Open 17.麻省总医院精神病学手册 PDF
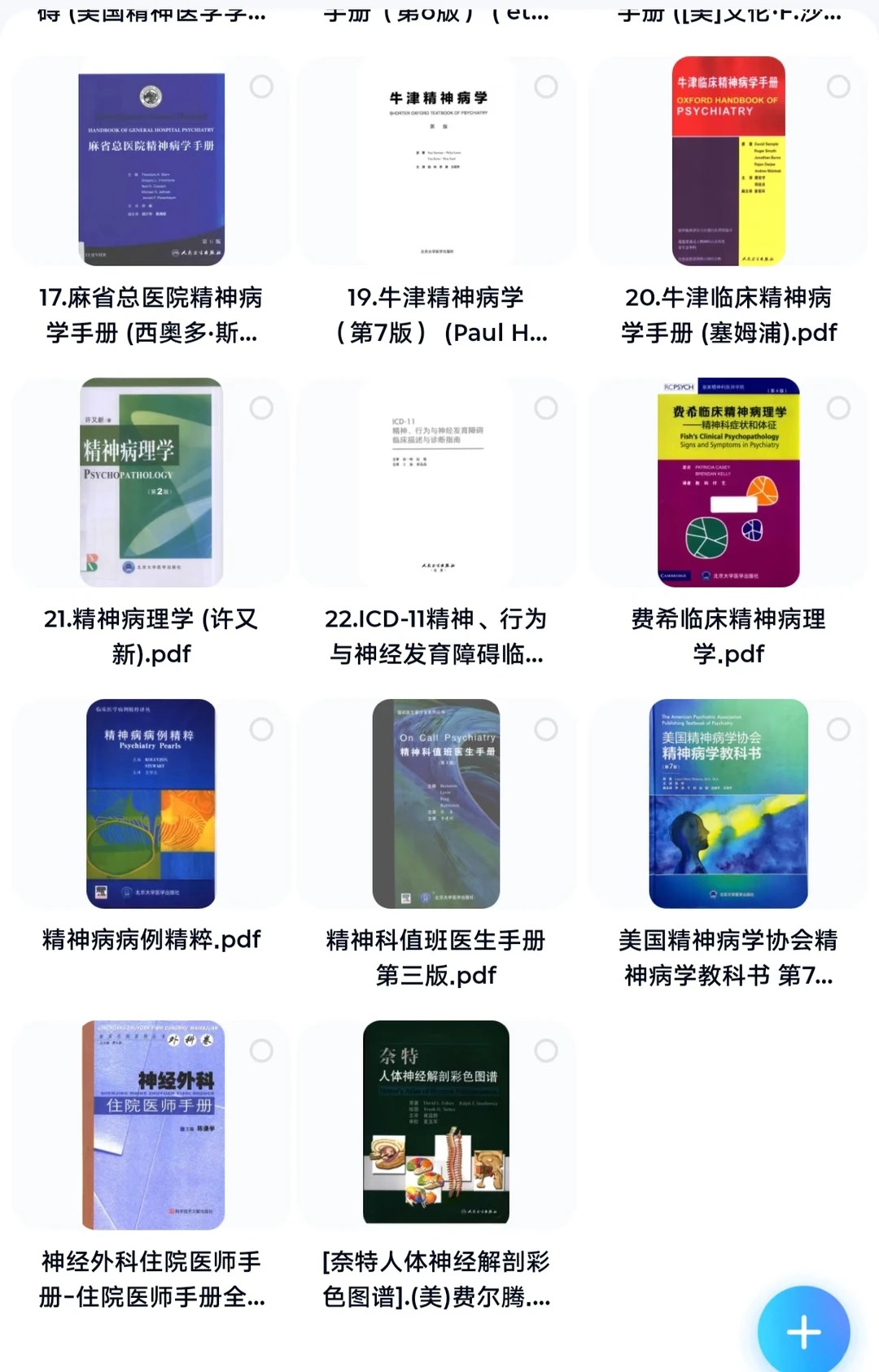Viewport: 879px width, 1372px height. click(x=151, y=169)
